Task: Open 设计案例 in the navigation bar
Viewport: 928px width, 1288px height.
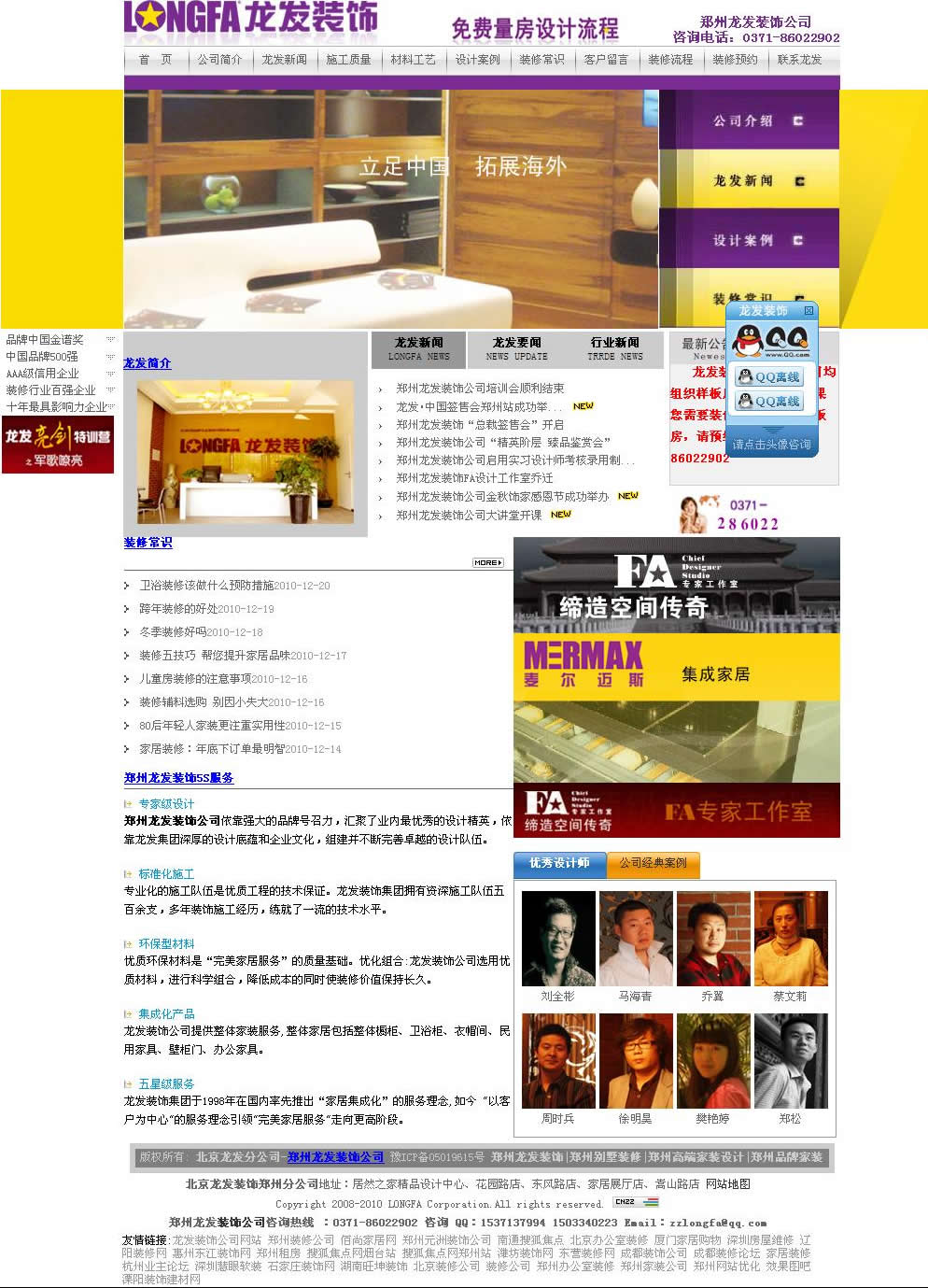Action: (477, 60)
